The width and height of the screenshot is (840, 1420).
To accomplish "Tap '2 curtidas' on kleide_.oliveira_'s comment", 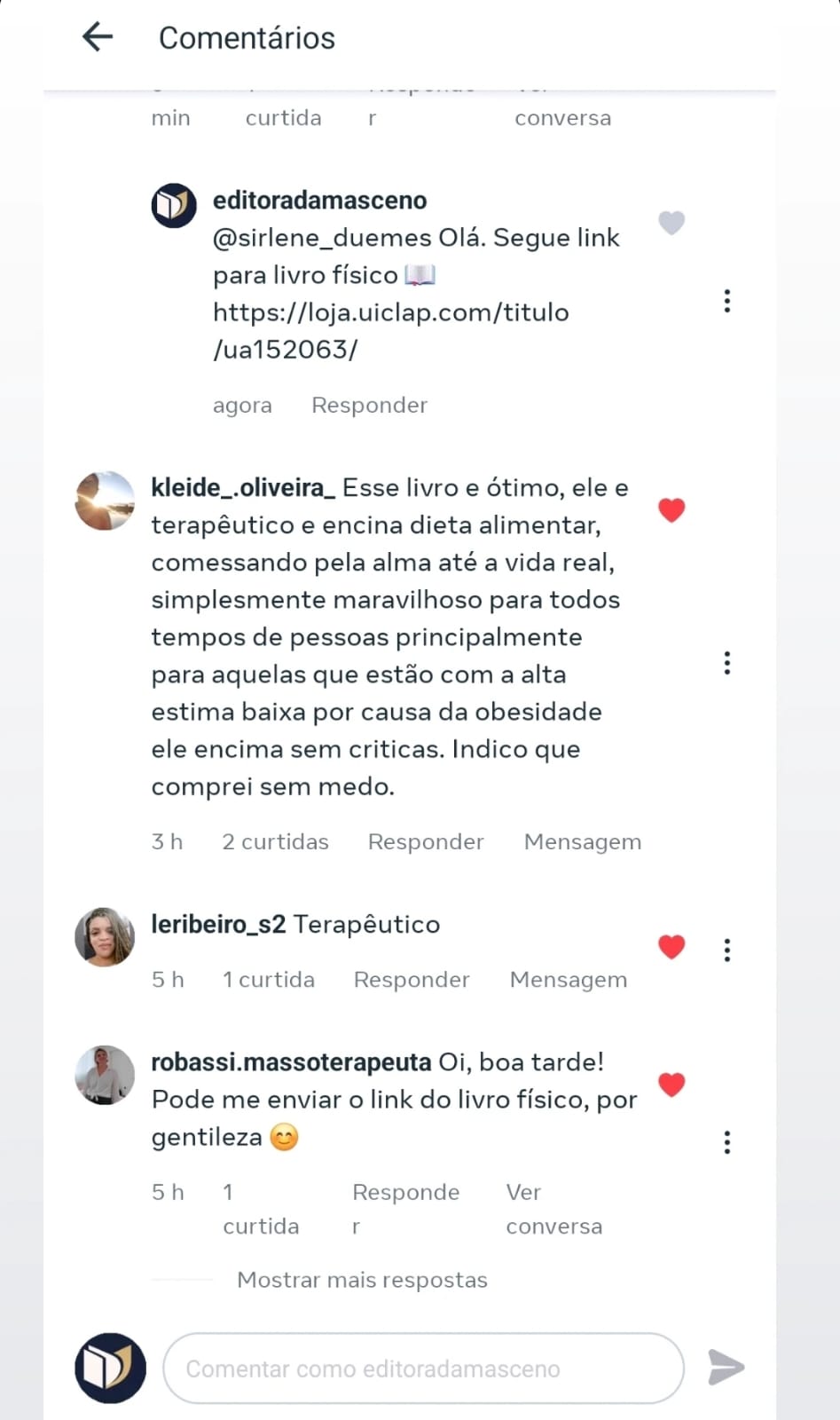I will click(275, 841).
